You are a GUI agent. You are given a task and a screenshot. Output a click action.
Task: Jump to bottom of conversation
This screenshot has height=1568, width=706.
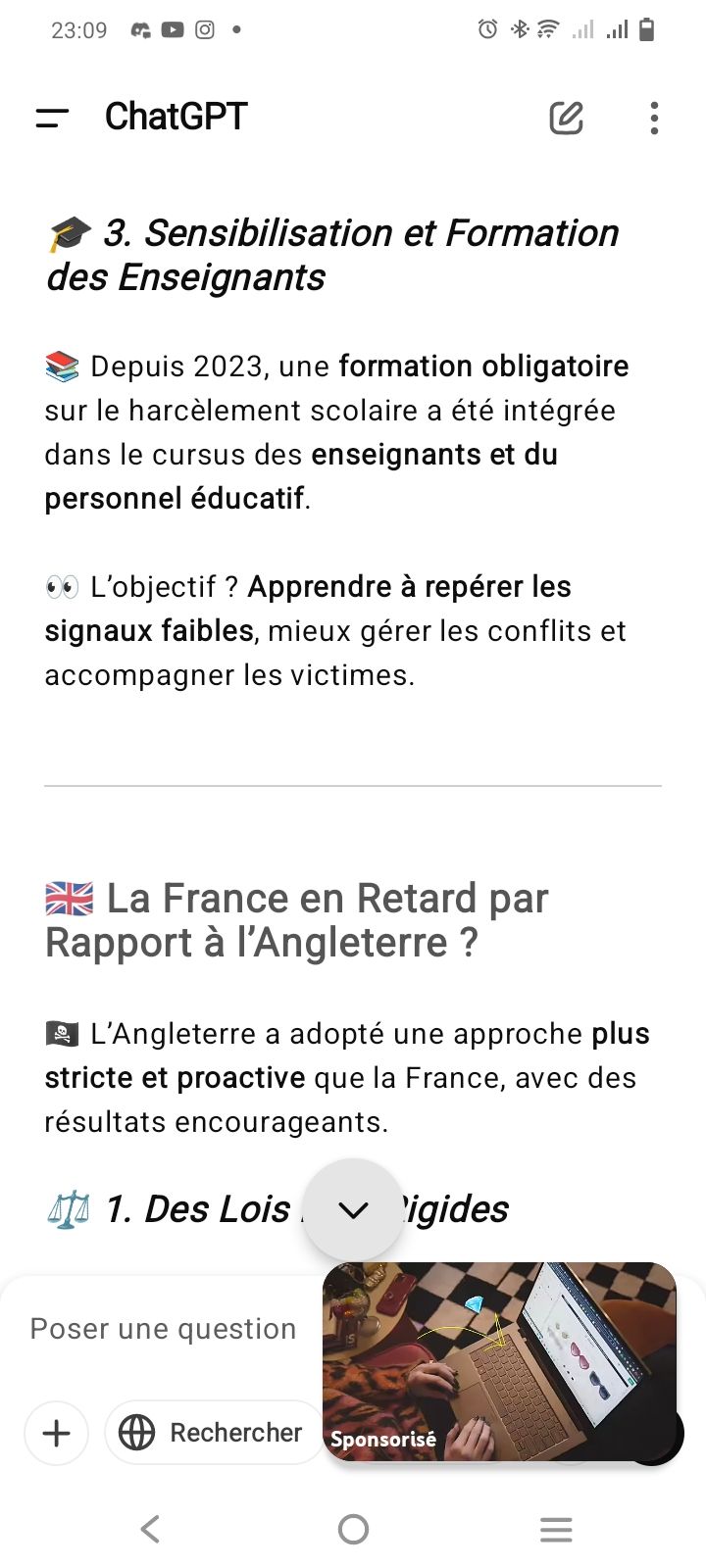(x=353, y=1209)
